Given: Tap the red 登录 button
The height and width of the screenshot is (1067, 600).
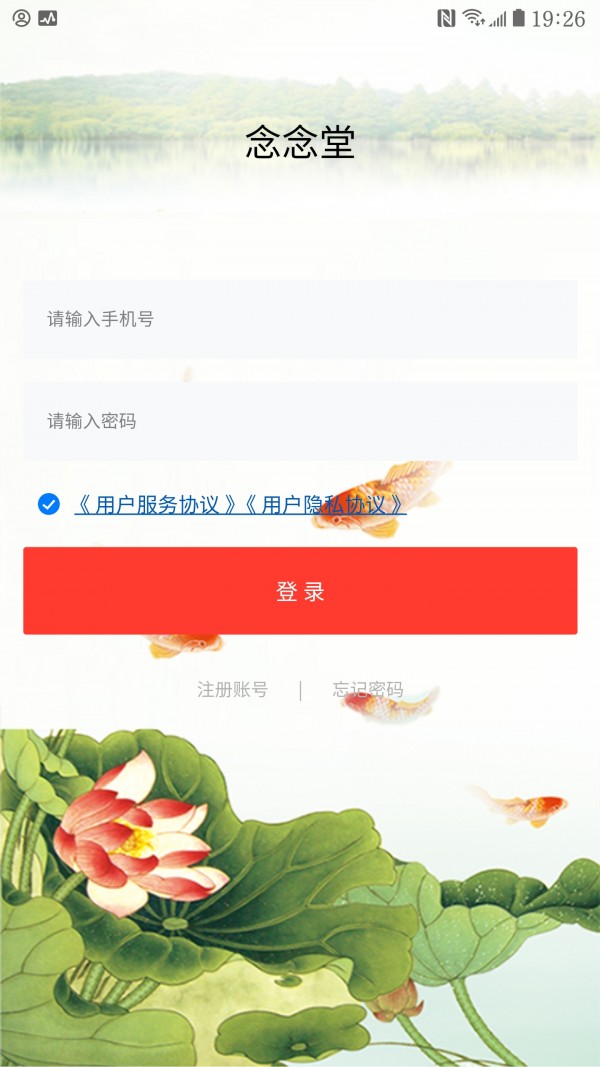Looking at the screenshot, I should click(300, 591).
